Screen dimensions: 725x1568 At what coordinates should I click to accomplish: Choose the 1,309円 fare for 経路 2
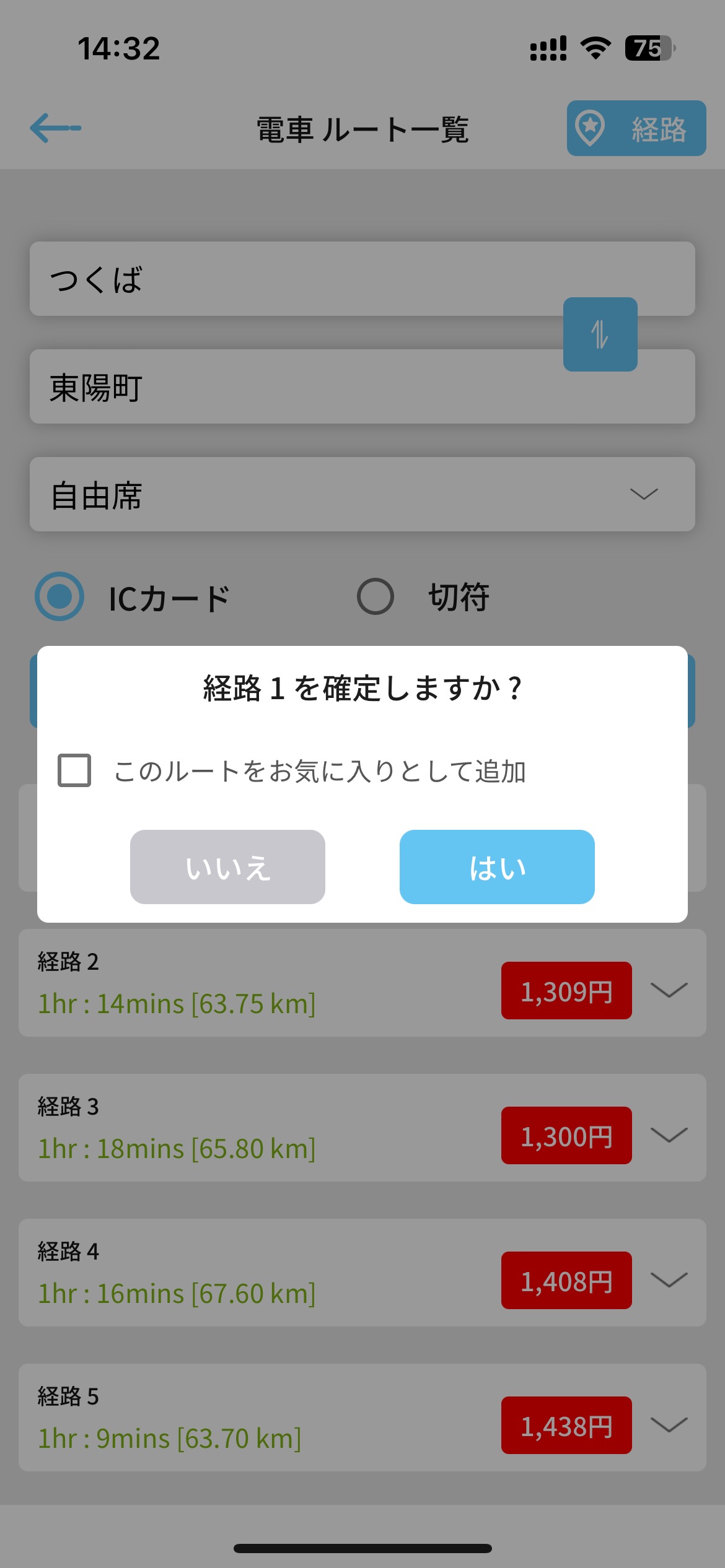pos(566,990)
